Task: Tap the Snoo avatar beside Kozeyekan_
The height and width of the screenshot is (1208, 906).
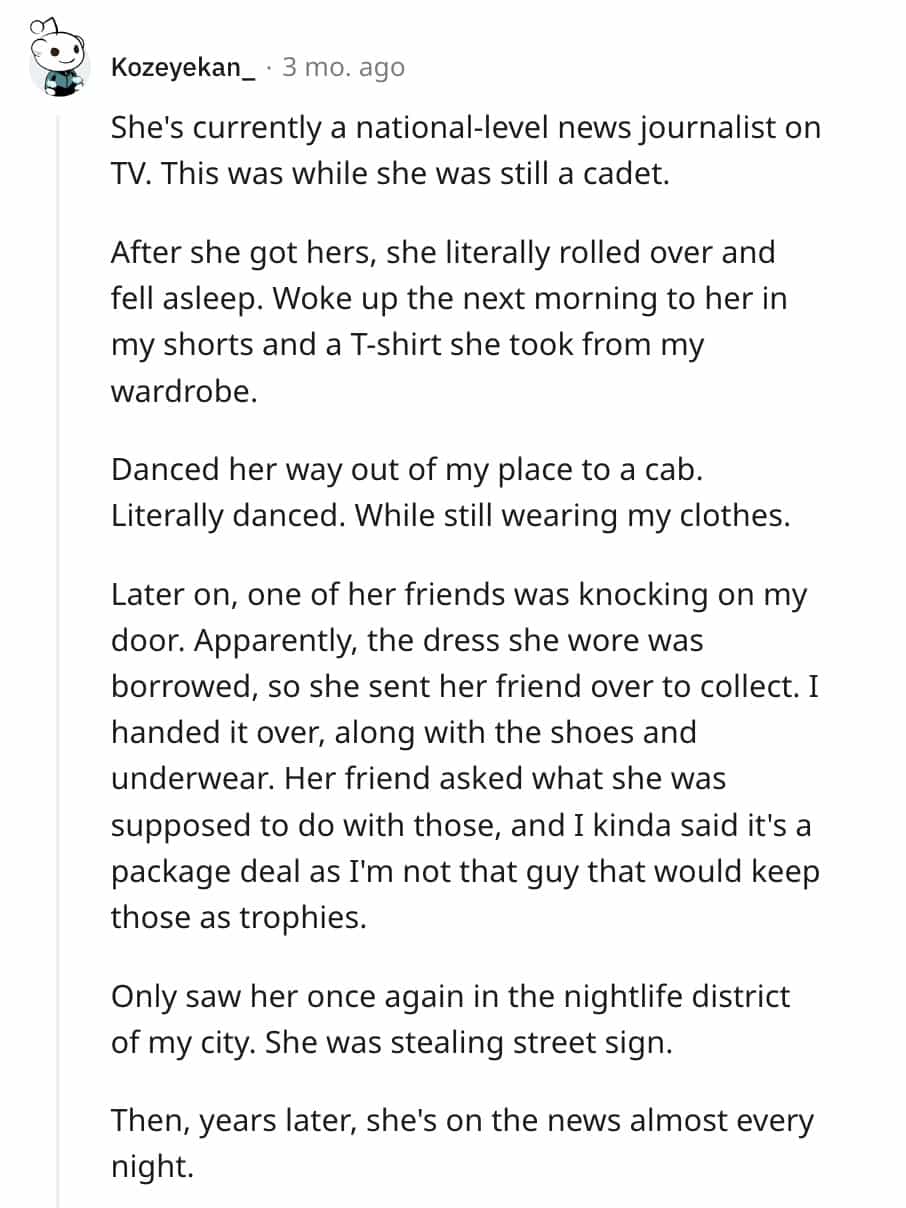Action: point(60,60)
